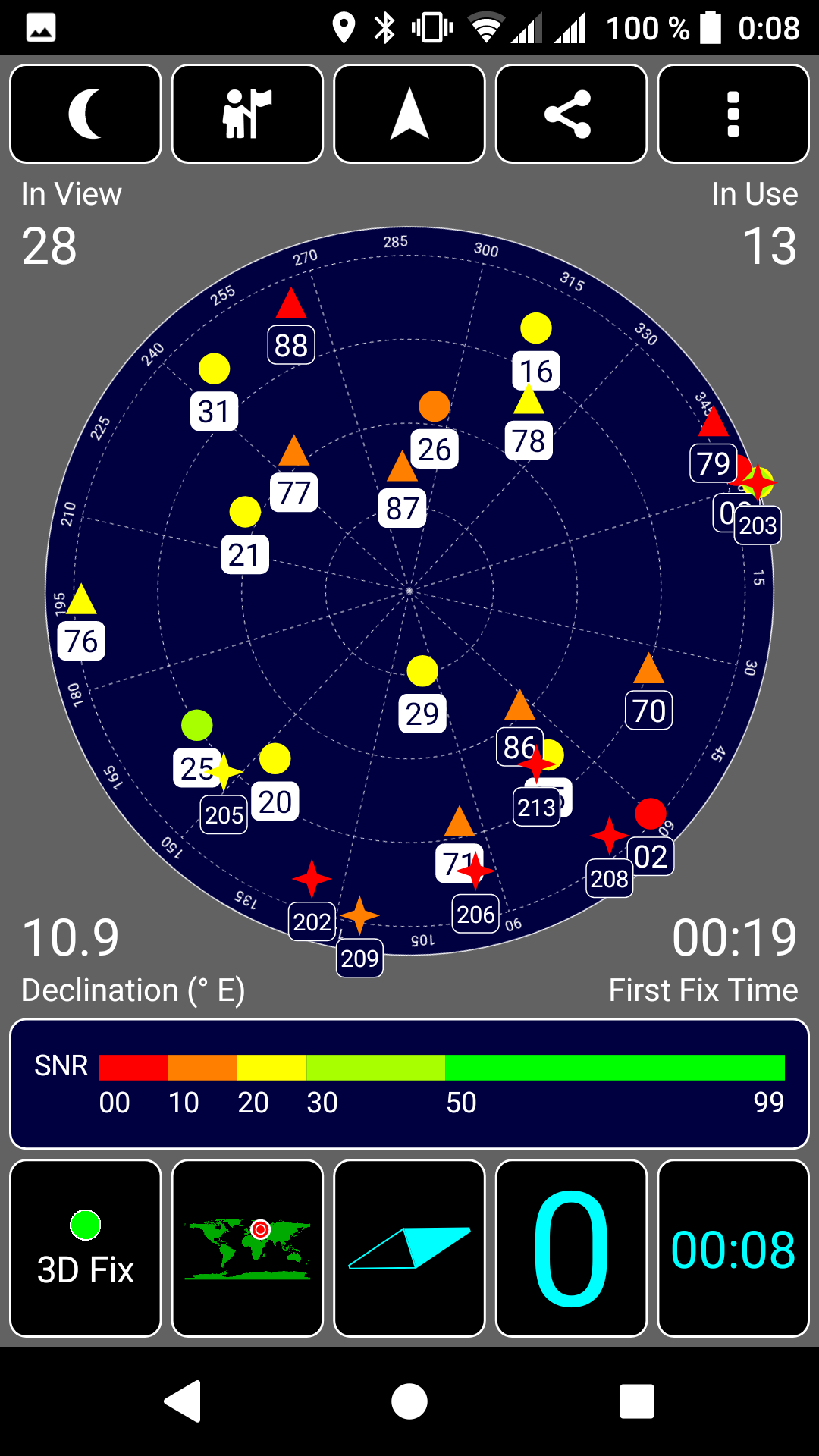Open the 3D Fix status tile
This screenshot has width=819, height=1456.
click(86, 1247)
